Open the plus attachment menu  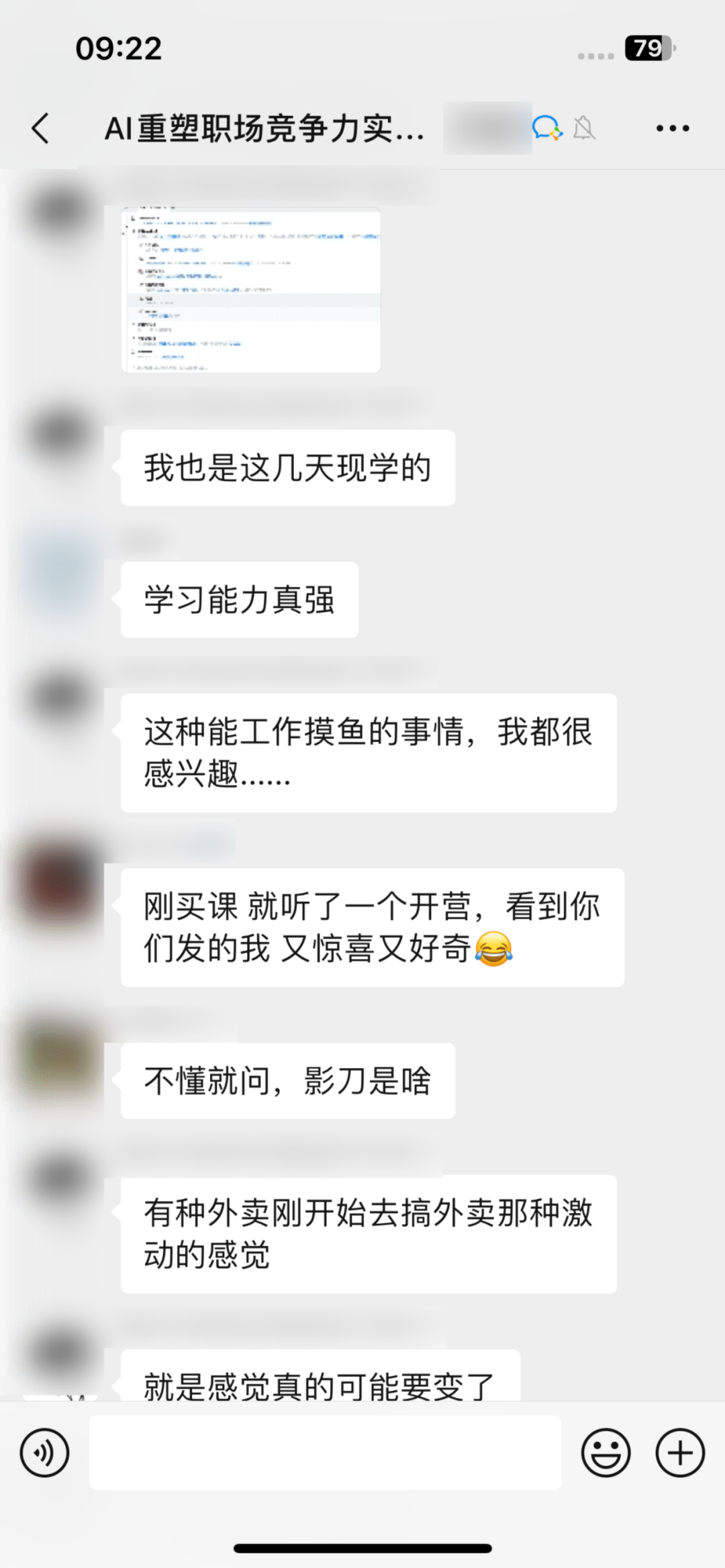coord(680,1453)
